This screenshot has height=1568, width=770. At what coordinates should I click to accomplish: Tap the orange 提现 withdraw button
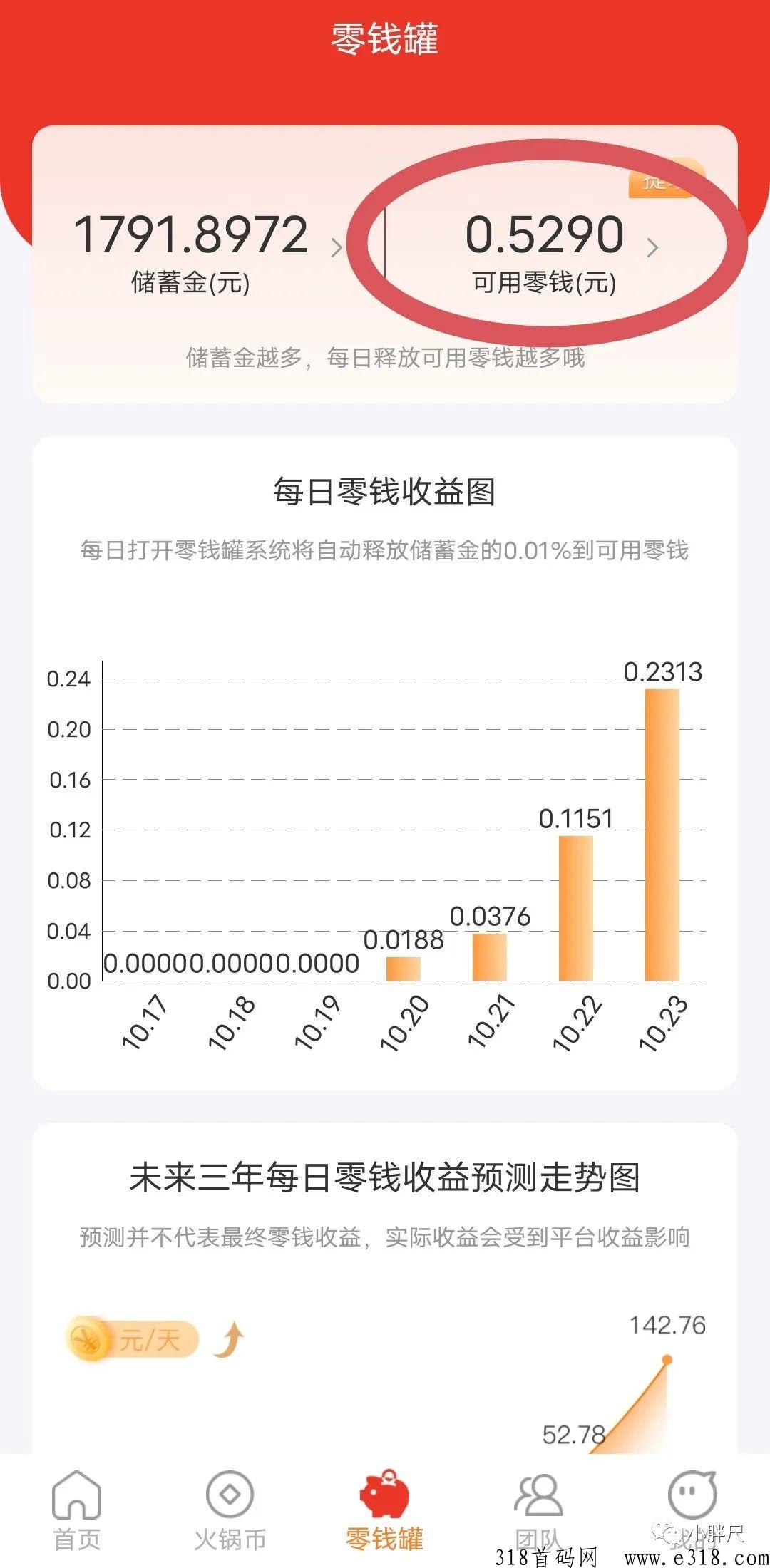(x=667, y=178)
